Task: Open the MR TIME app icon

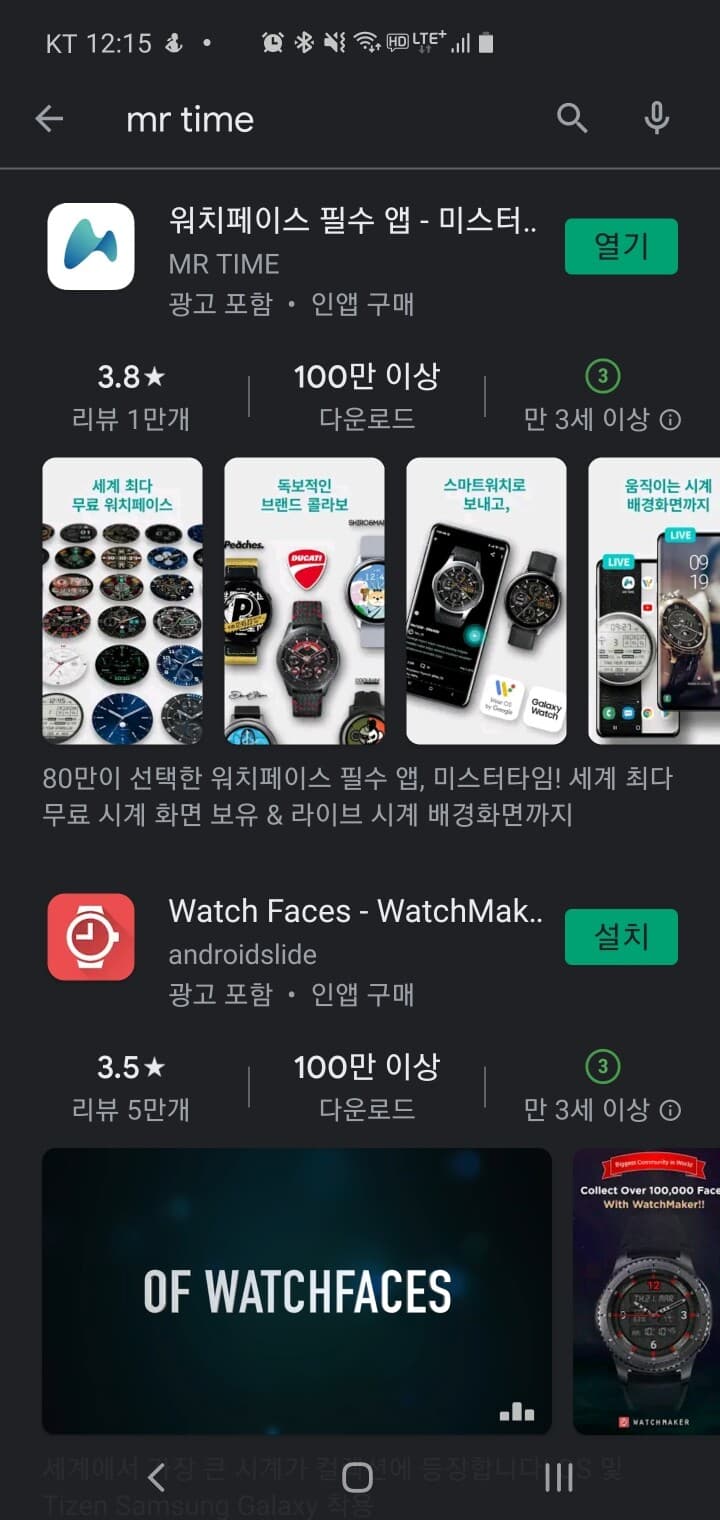Action: click(x=90, y=246)
